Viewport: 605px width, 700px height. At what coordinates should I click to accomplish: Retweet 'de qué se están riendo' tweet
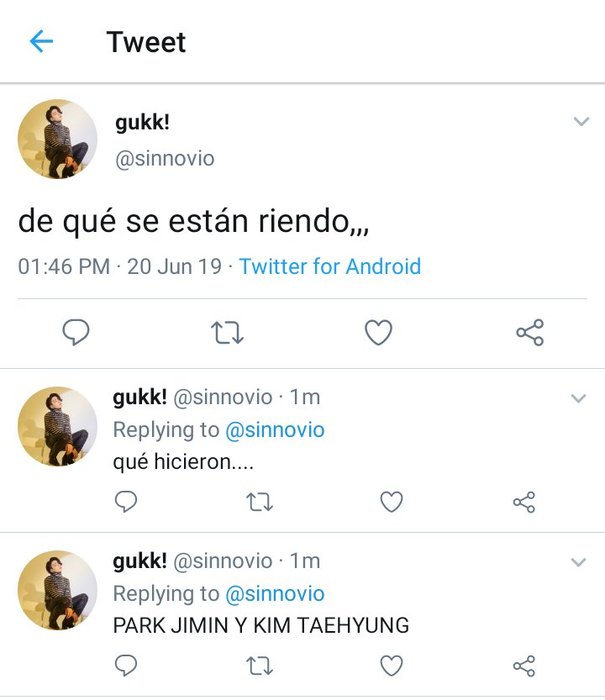coord(228,332)
